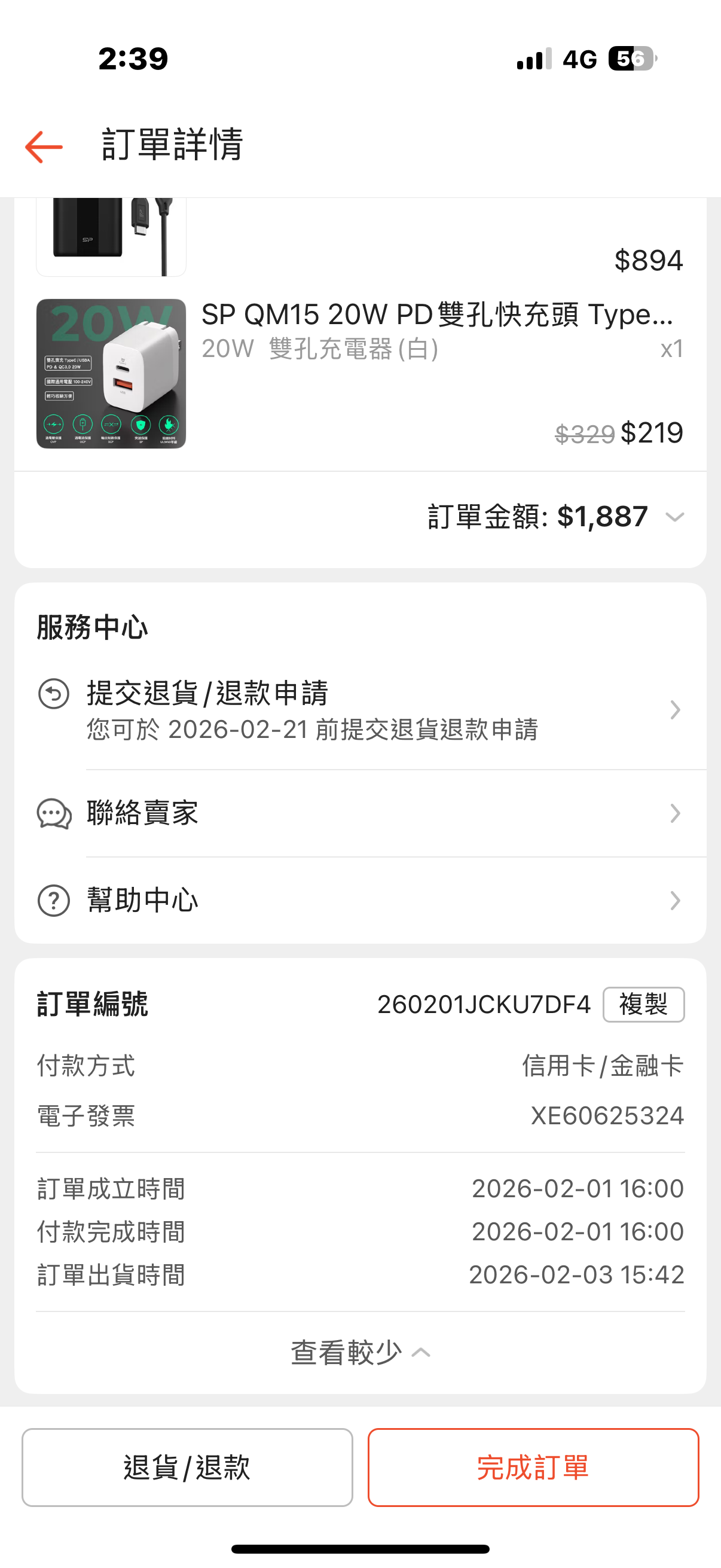Tap the 退貨/退款 button at the bottom
721x1568 pixels.
point(187,1467)
